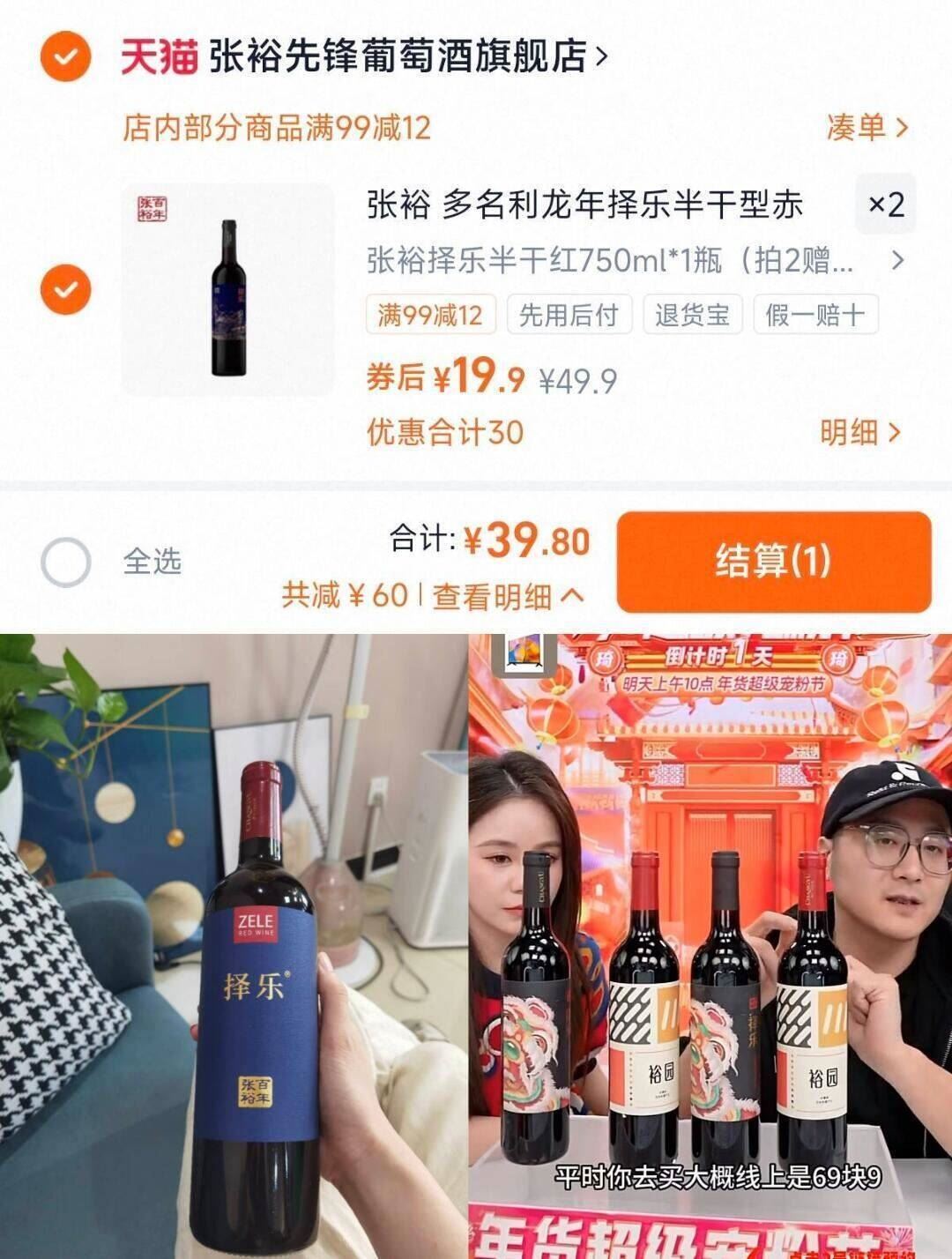Open the 凑单 add-more-items page
The width and height of the screenshot is (952, 1259).
coord(867,128)
